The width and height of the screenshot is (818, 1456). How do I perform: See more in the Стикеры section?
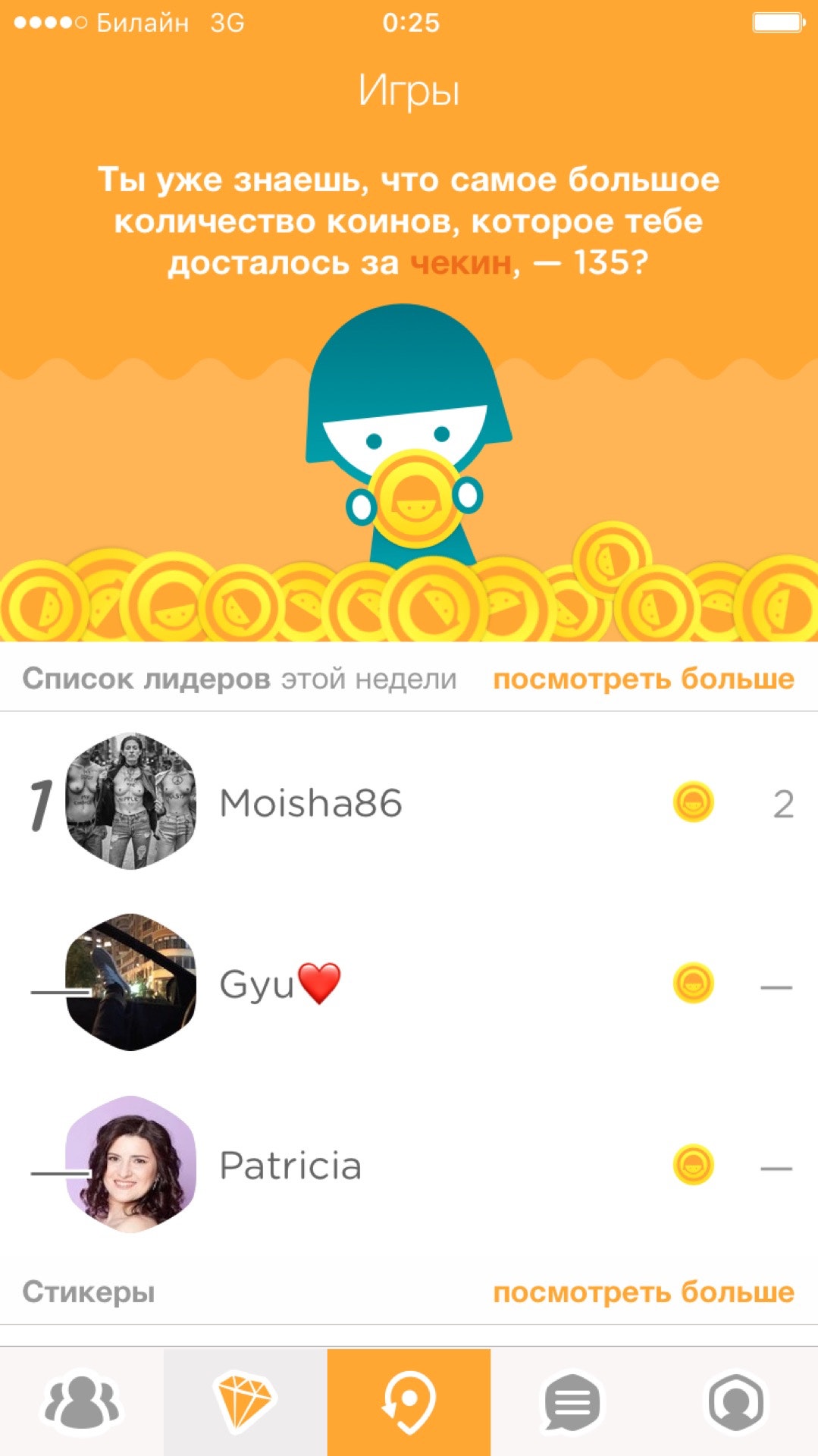(644, 1291)
